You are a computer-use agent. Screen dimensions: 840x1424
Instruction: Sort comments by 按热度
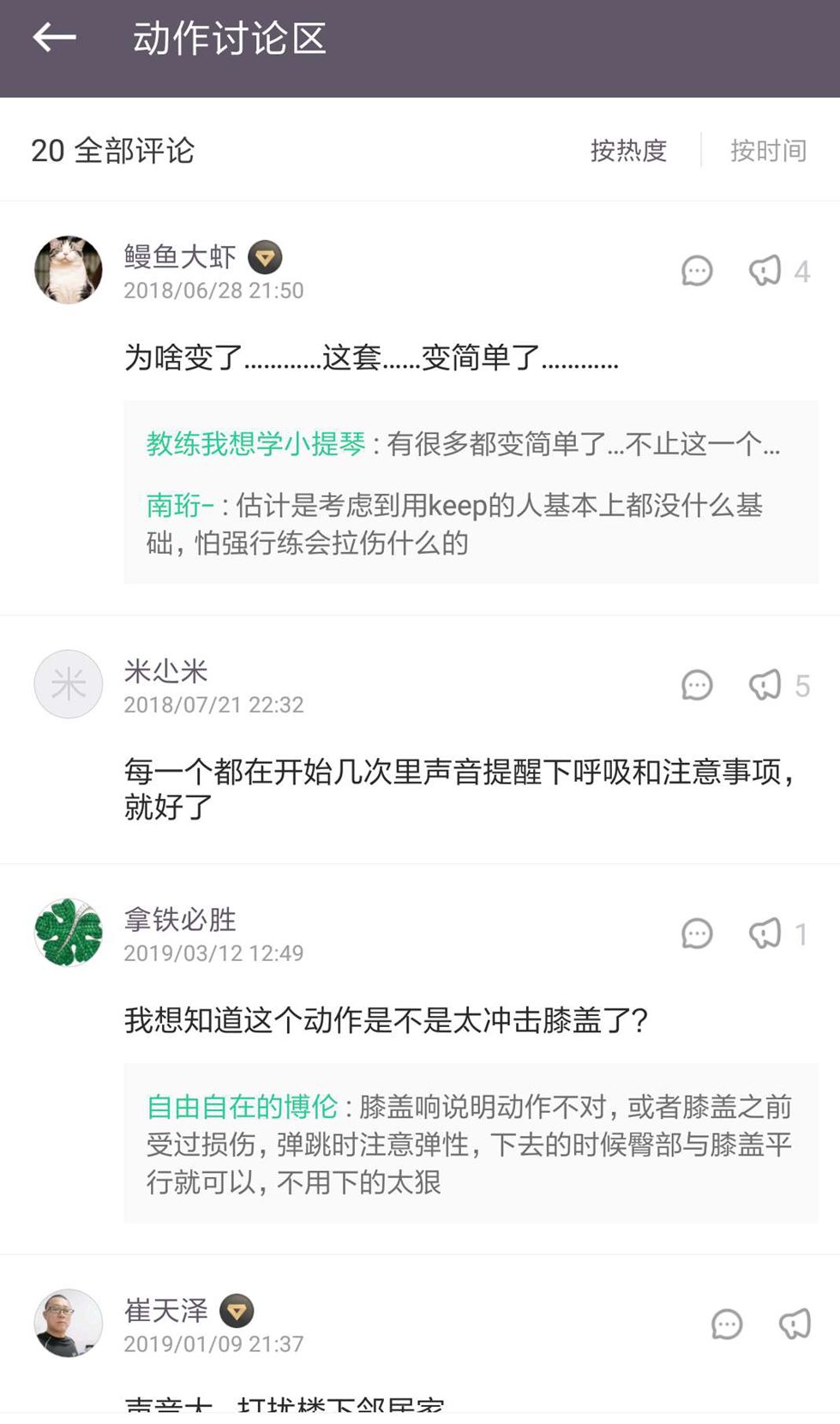tap(628, 151)
